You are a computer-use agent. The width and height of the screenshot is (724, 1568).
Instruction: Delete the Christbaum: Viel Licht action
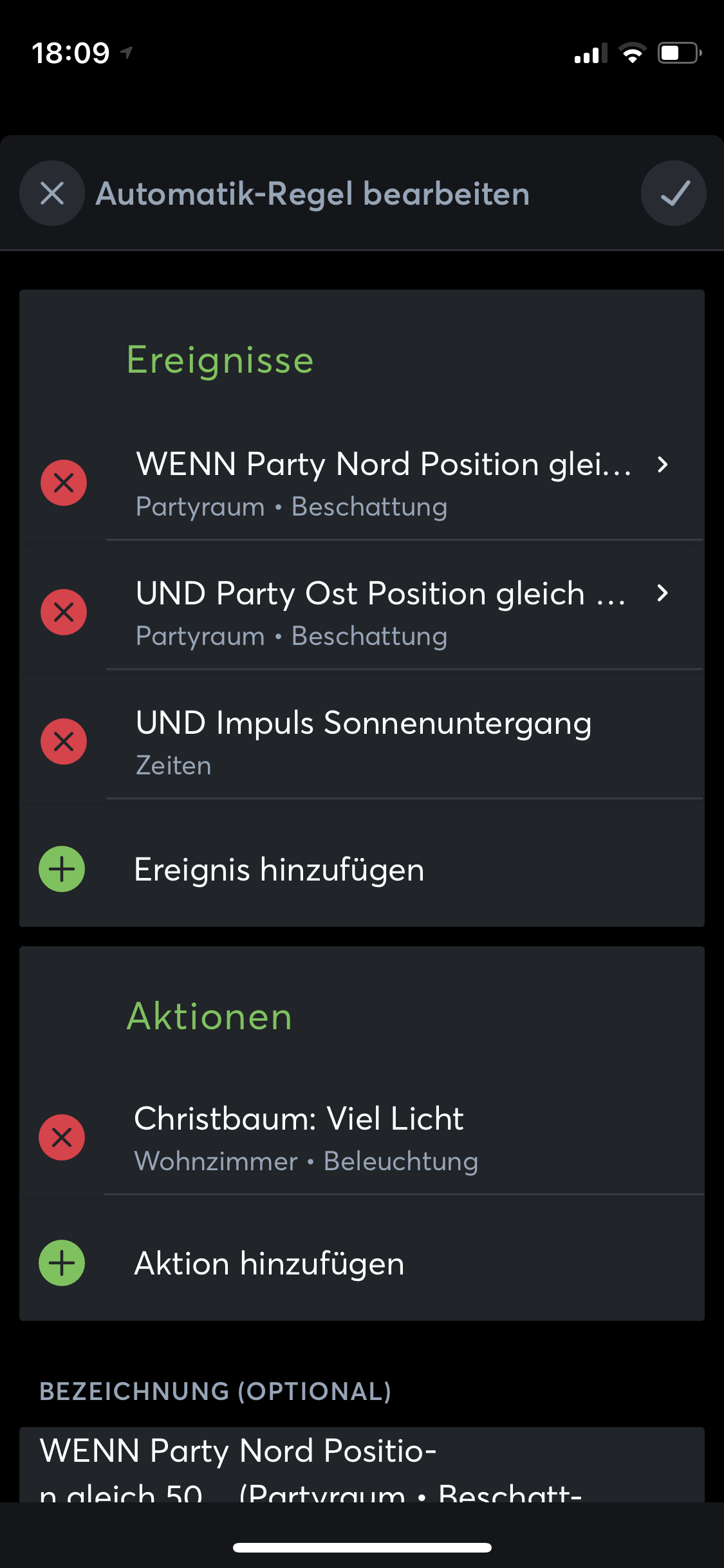click(62, 1137)
